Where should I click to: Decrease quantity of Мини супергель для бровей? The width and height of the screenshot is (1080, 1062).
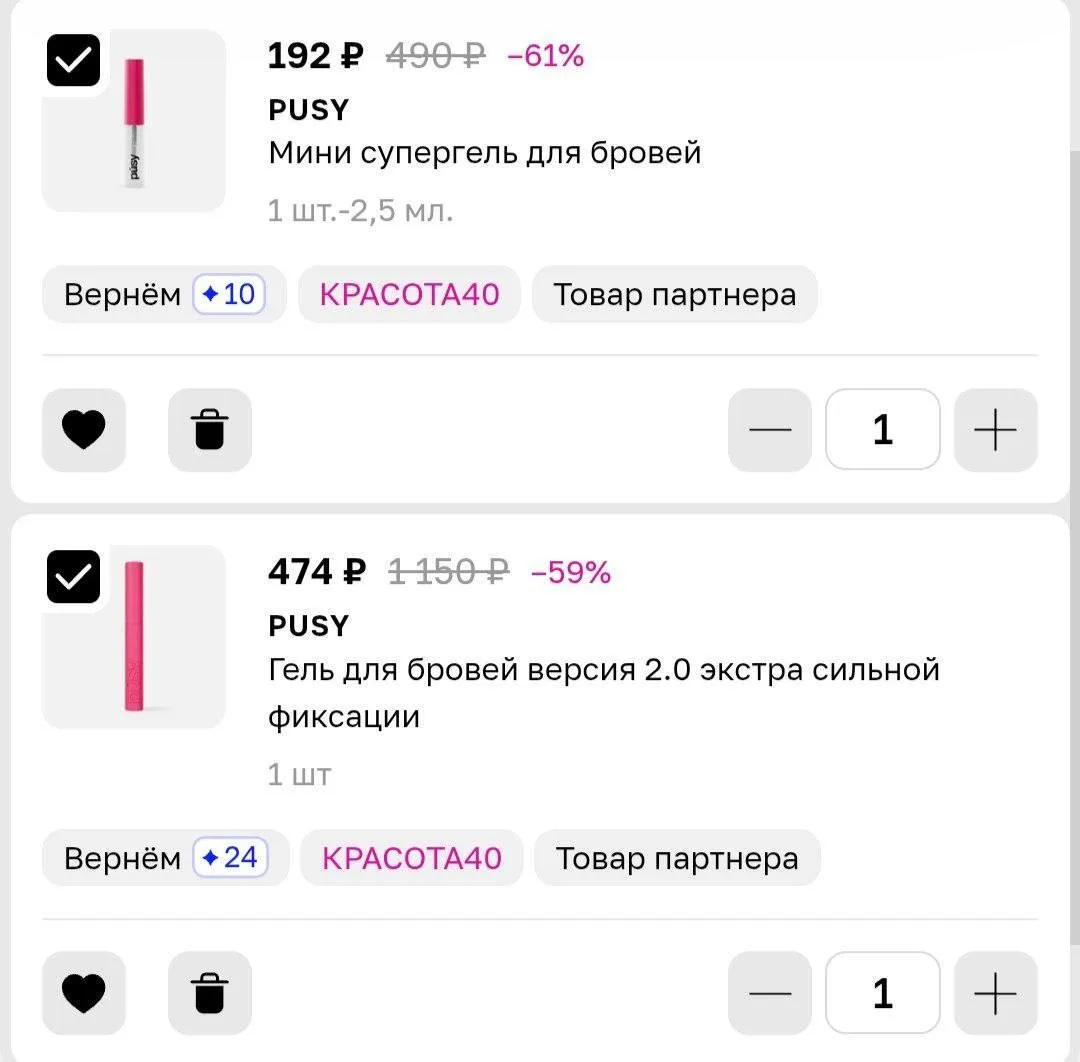(x=770, y=430)
